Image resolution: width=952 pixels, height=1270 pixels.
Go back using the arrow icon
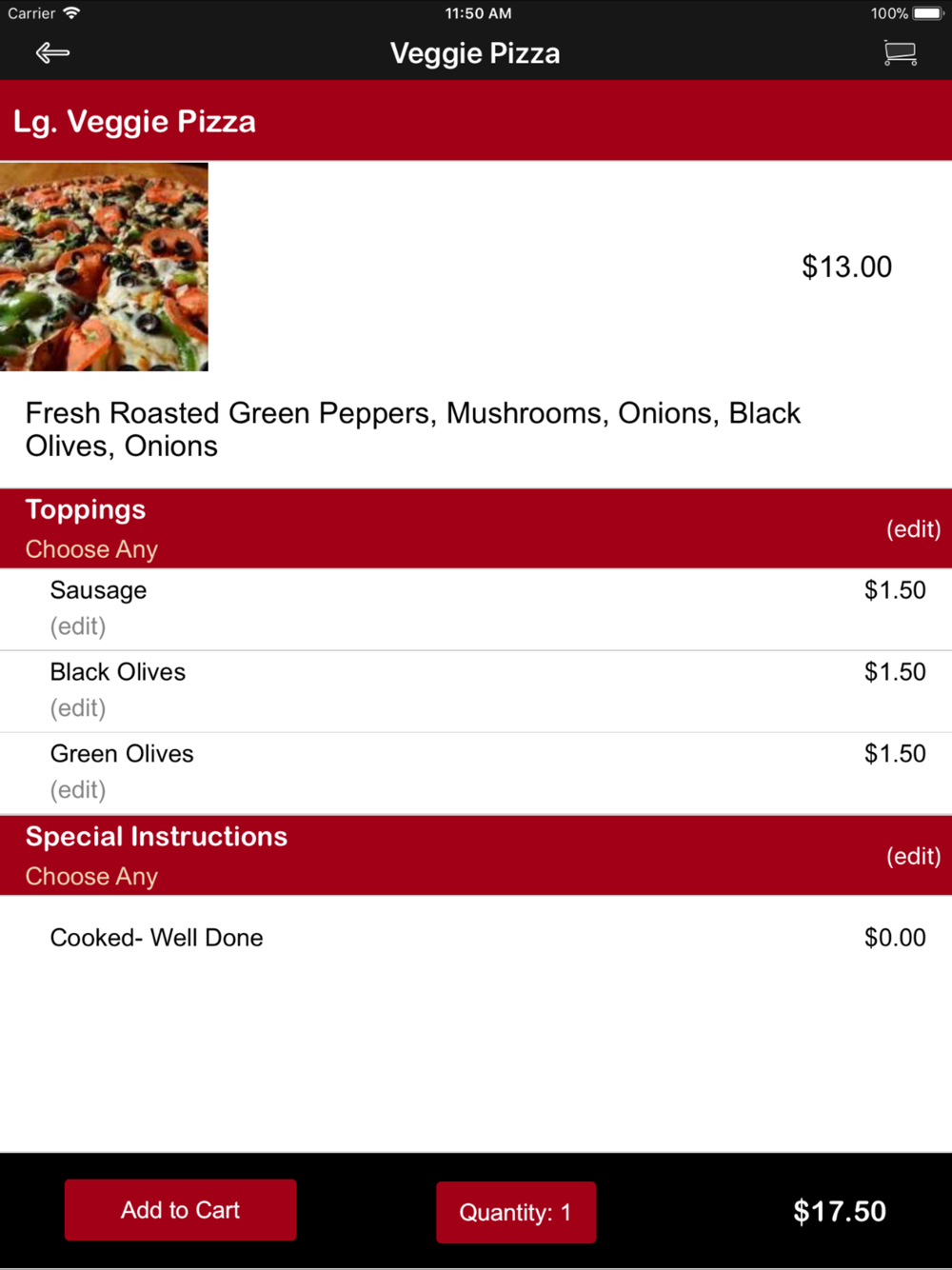(x=52, y=53)
